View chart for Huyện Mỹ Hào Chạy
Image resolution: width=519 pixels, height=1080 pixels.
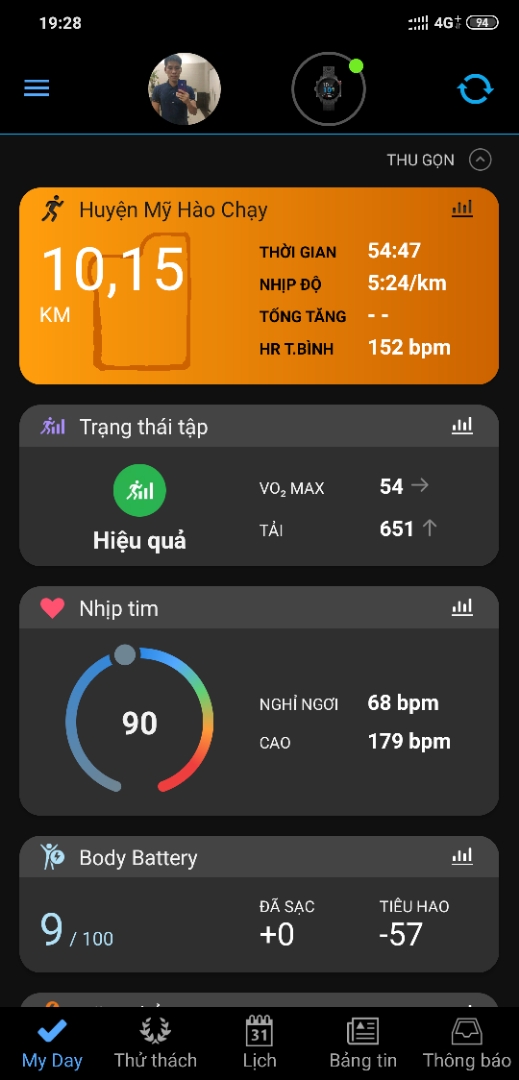click(463, 208)
